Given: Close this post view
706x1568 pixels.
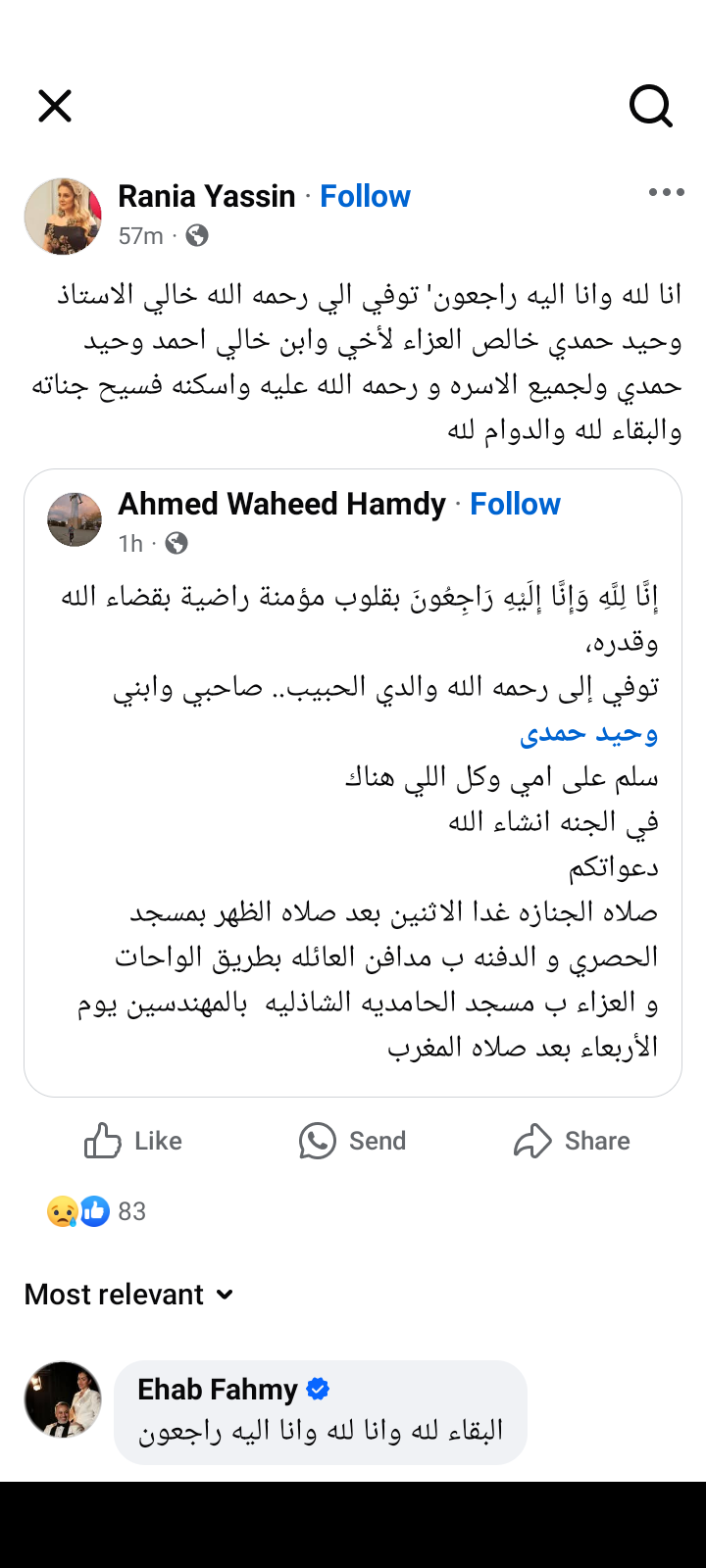Looking at the screenshot, I should click(x=55, y=106).
